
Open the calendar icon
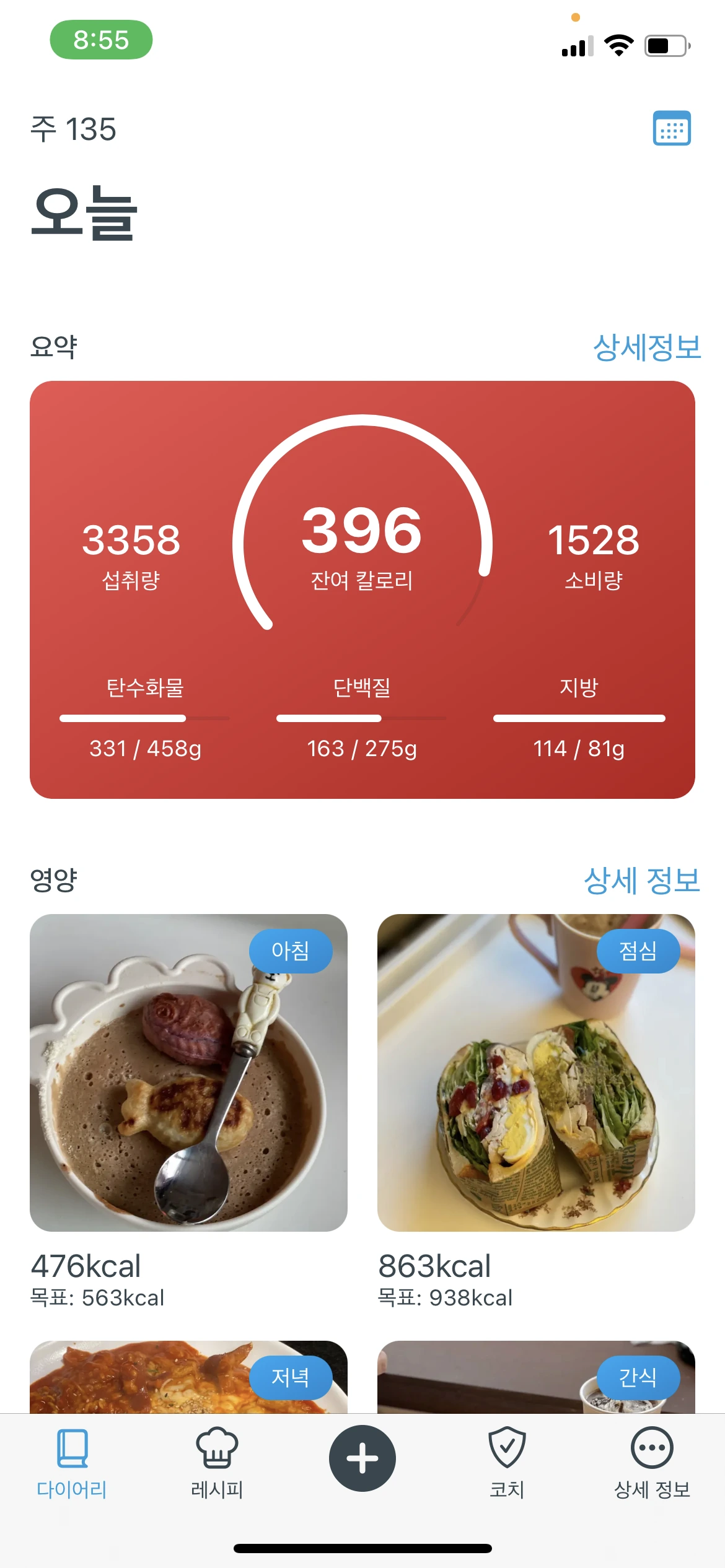pos(672,128)
